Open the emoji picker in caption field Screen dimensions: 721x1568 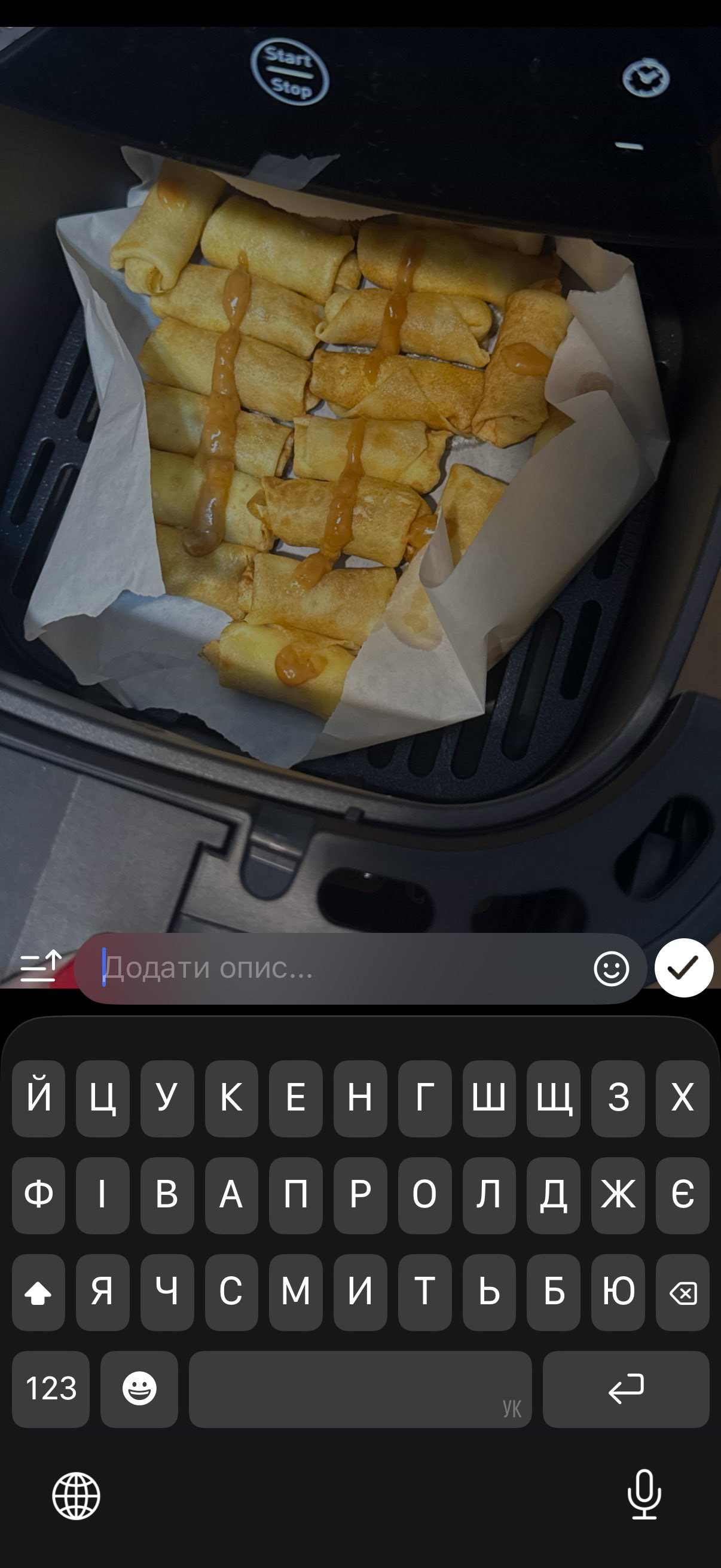[611, 968]
